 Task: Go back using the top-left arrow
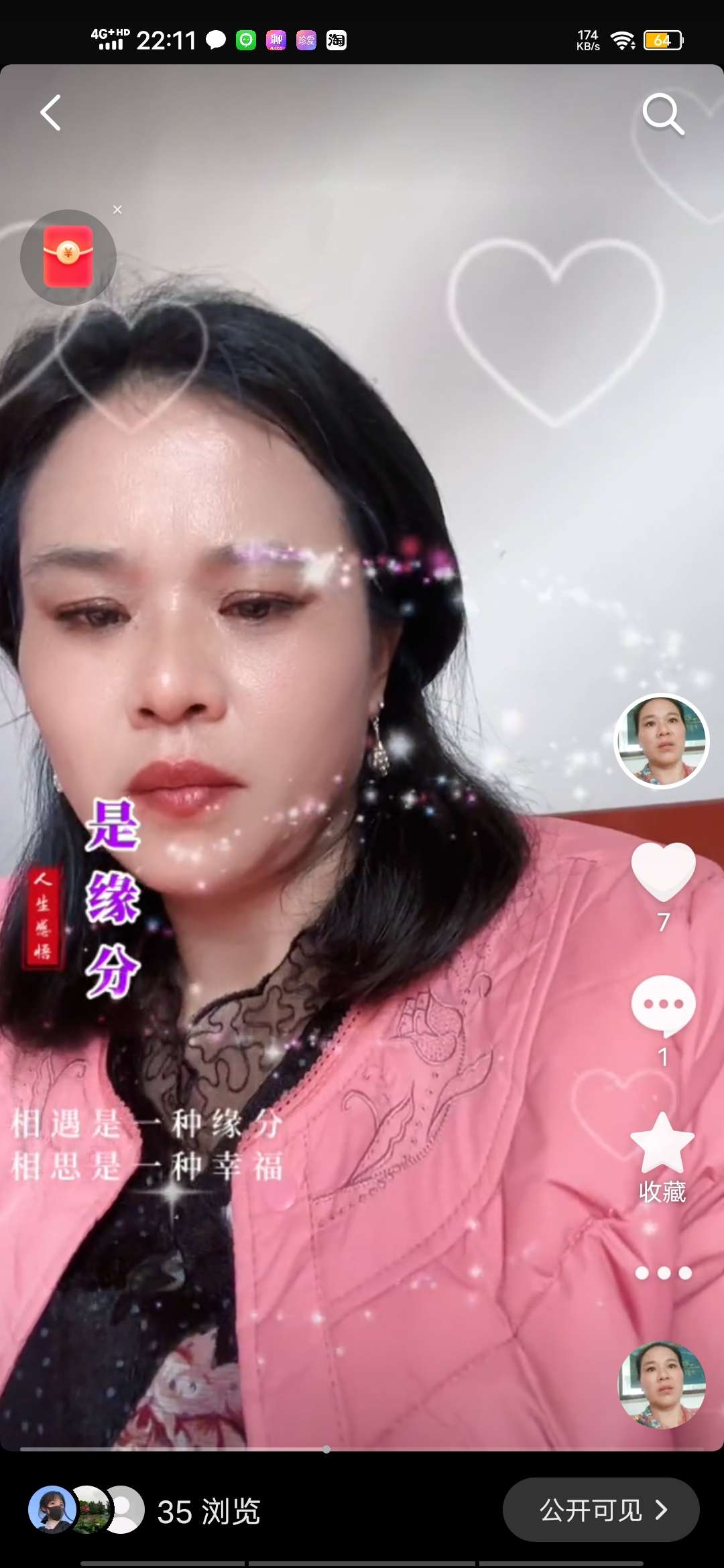click(x=51, y=113)
